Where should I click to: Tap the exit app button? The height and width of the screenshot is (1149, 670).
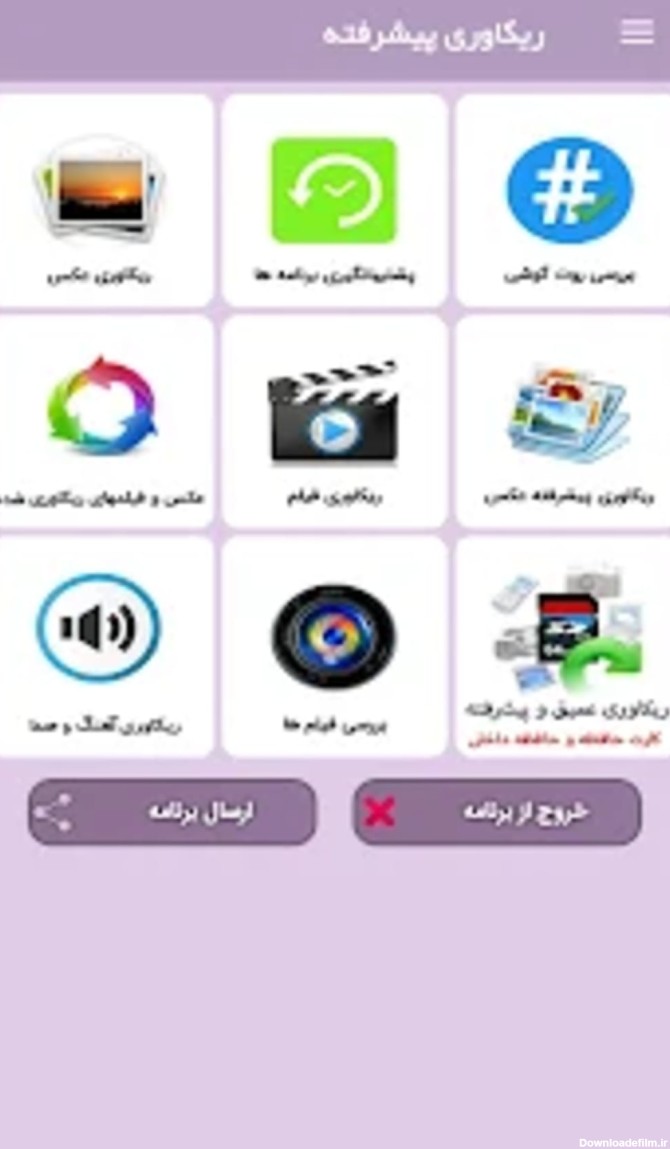tap(497, 812)
